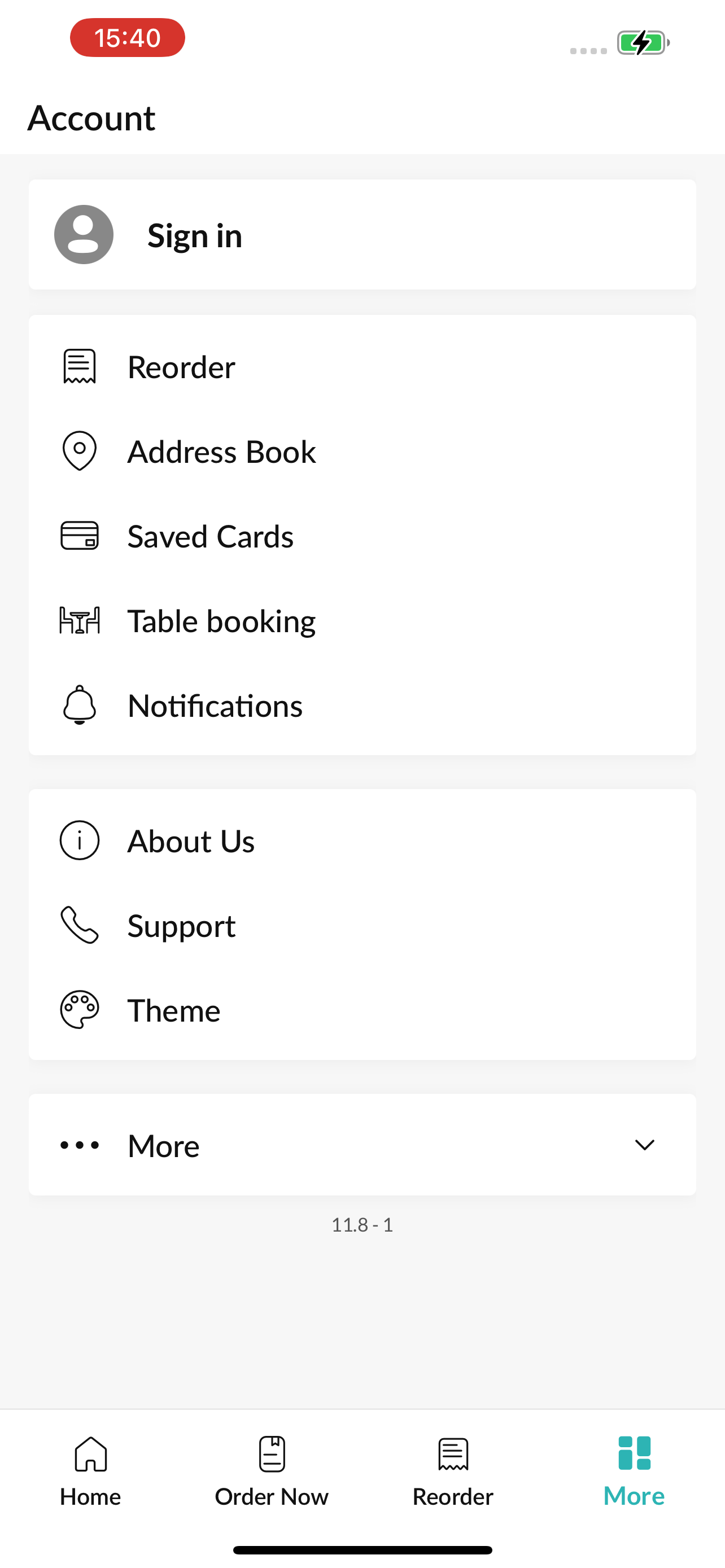
Task: Select the More tab in bottom bar
Action: (x=634, y=1471)
